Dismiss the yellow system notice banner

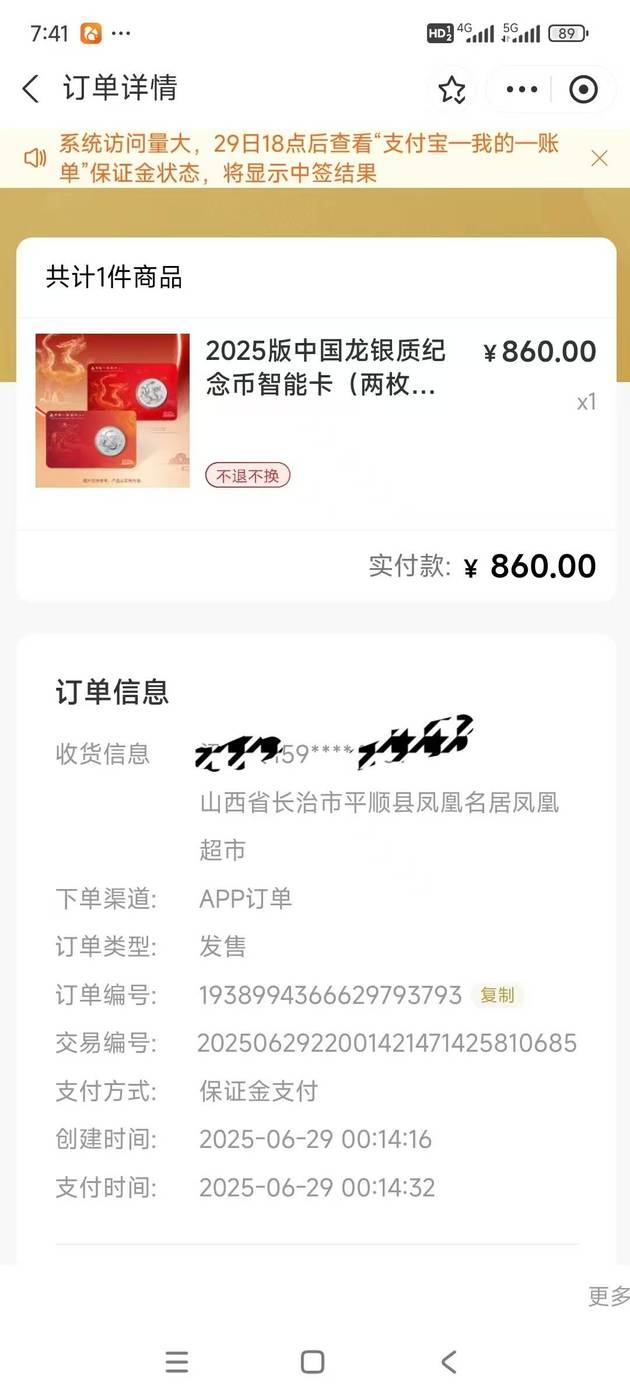599,158
